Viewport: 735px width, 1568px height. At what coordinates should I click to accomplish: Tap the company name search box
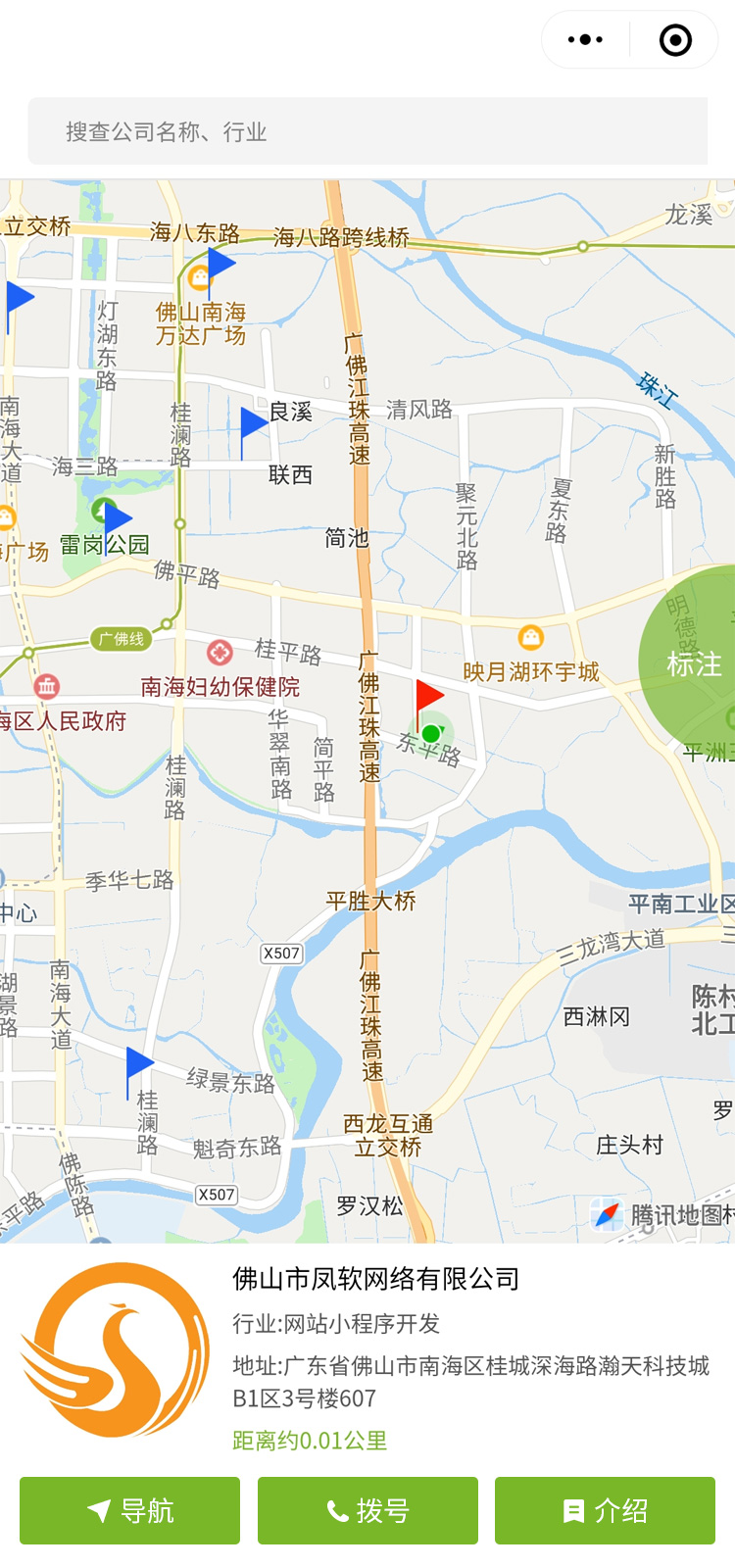click(x=367, y=131)
